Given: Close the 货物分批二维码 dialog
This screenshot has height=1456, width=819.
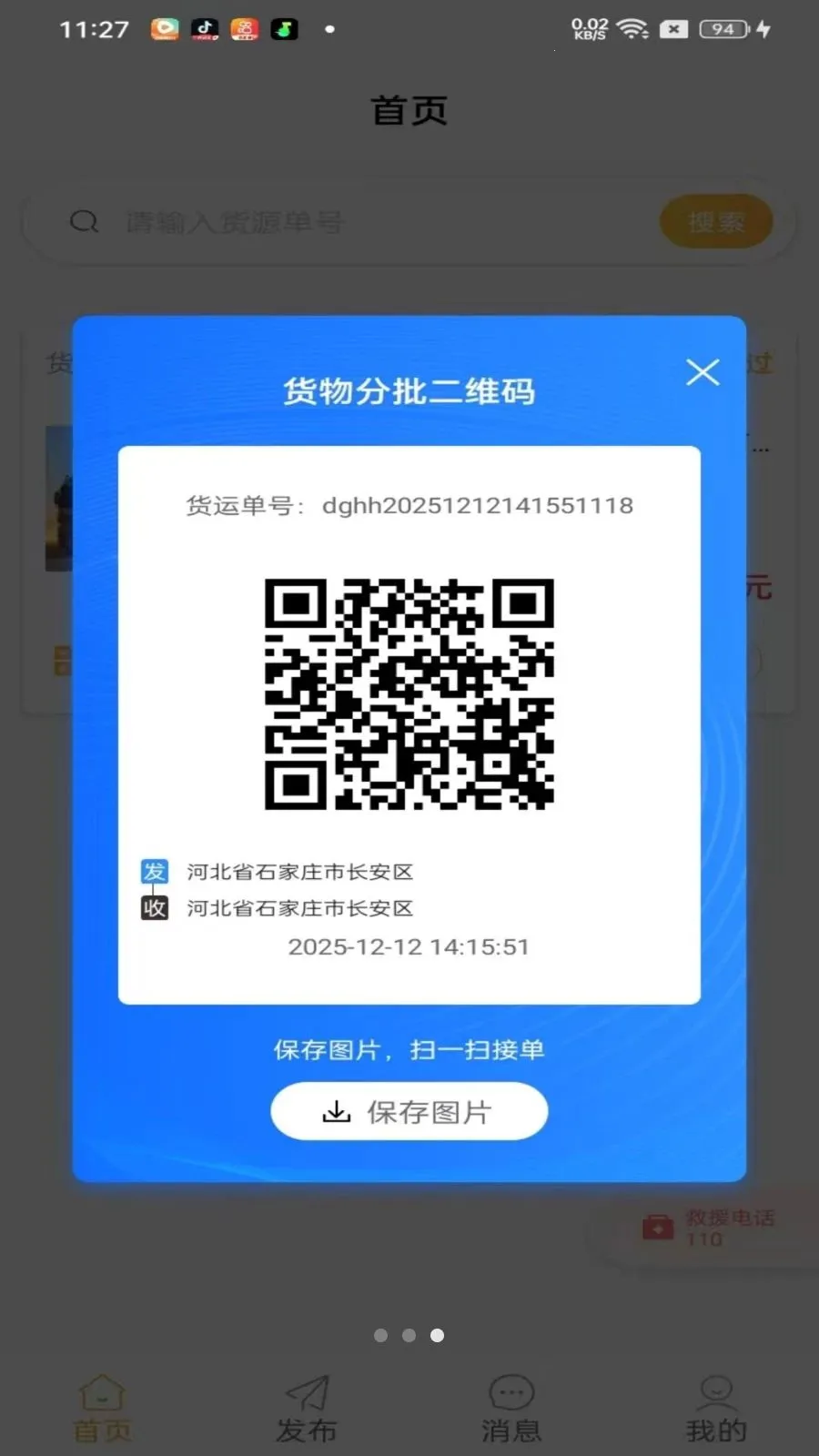Looking at the screenshot, I should coord(703,372).
